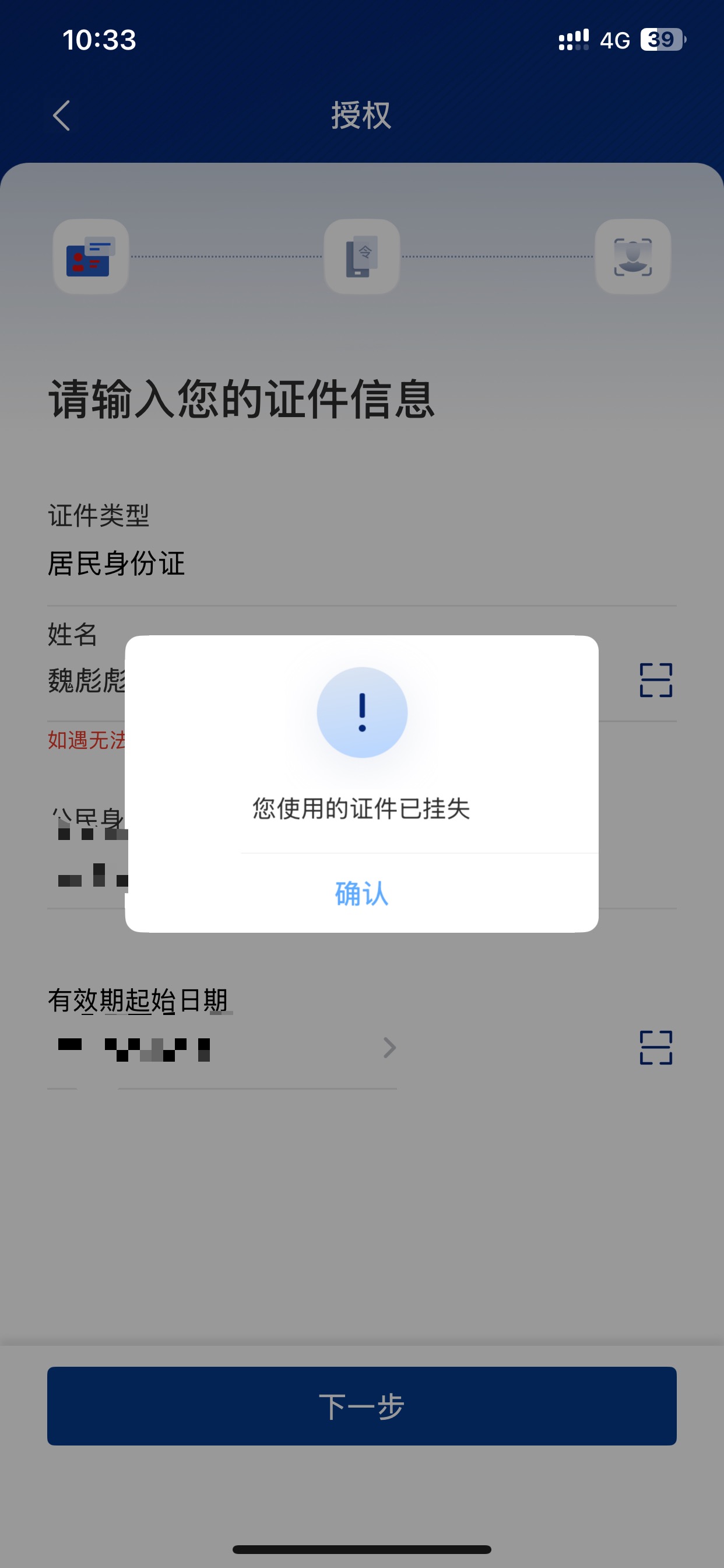724x1568 pixels.
Task: Open the 有效期起始日期 date picker
Action: click(222, 1048)
